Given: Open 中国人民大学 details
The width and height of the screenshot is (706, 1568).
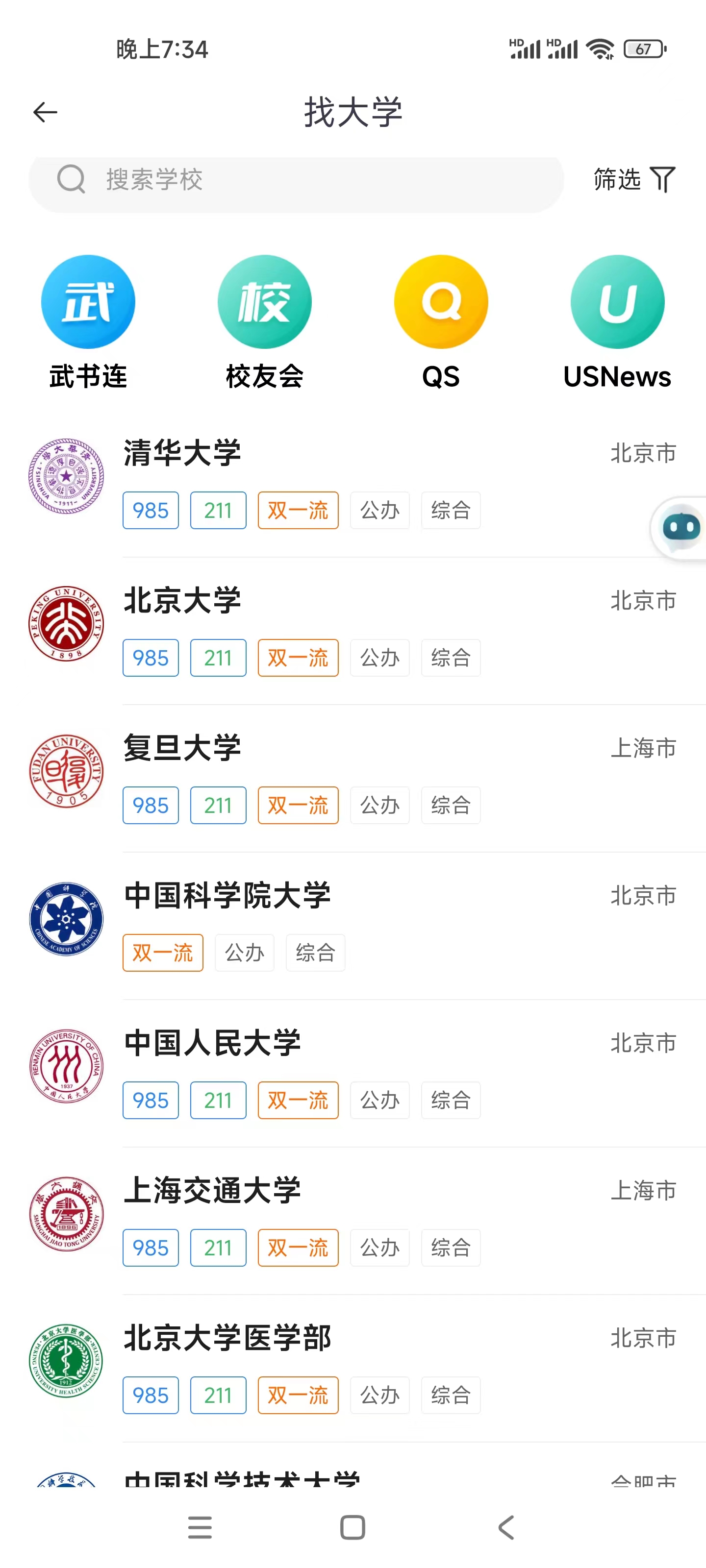Looking at the screenshot, I should point(353,1074).
